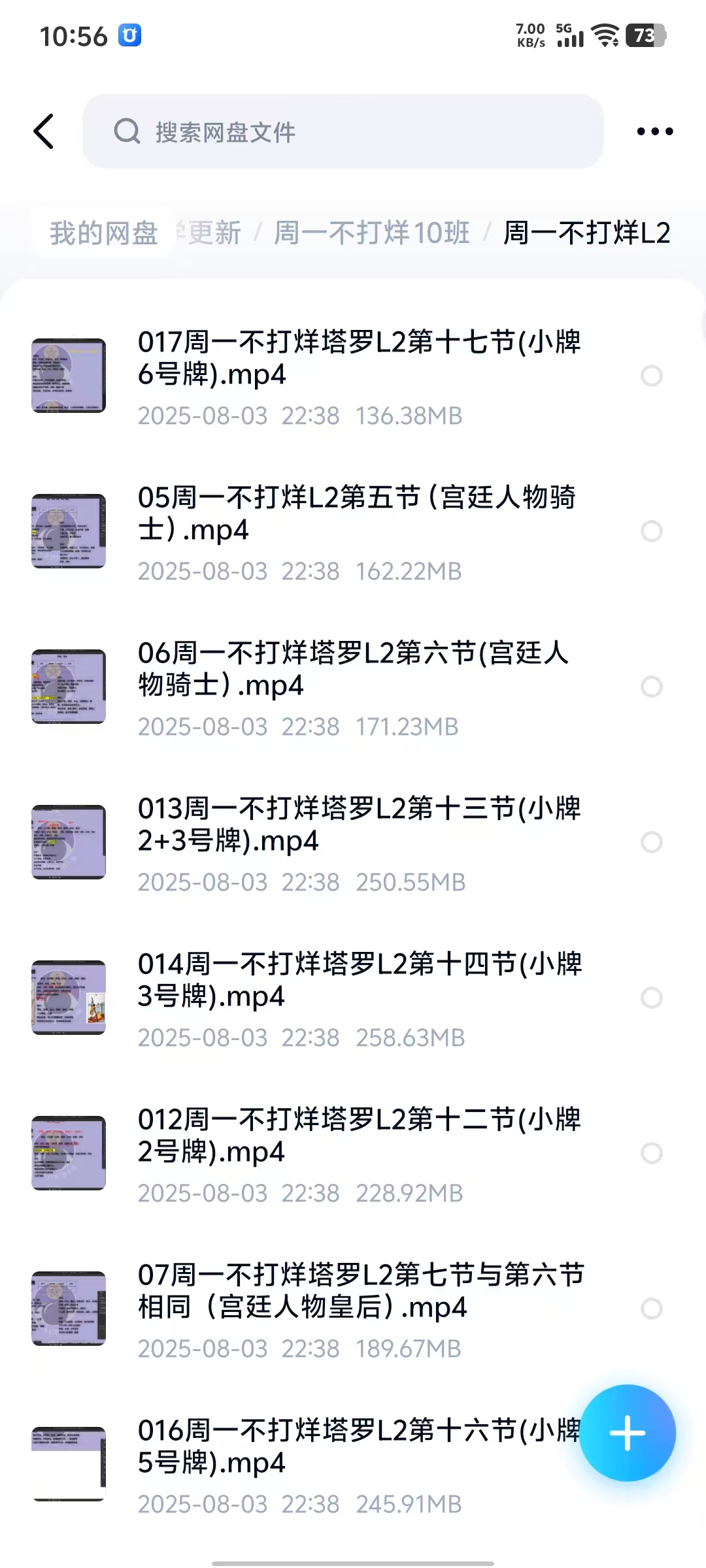This screenshot has width=706, height=1568.
Task: Jump to 我的网盘 in the breadcrumb
Action: 104,233
